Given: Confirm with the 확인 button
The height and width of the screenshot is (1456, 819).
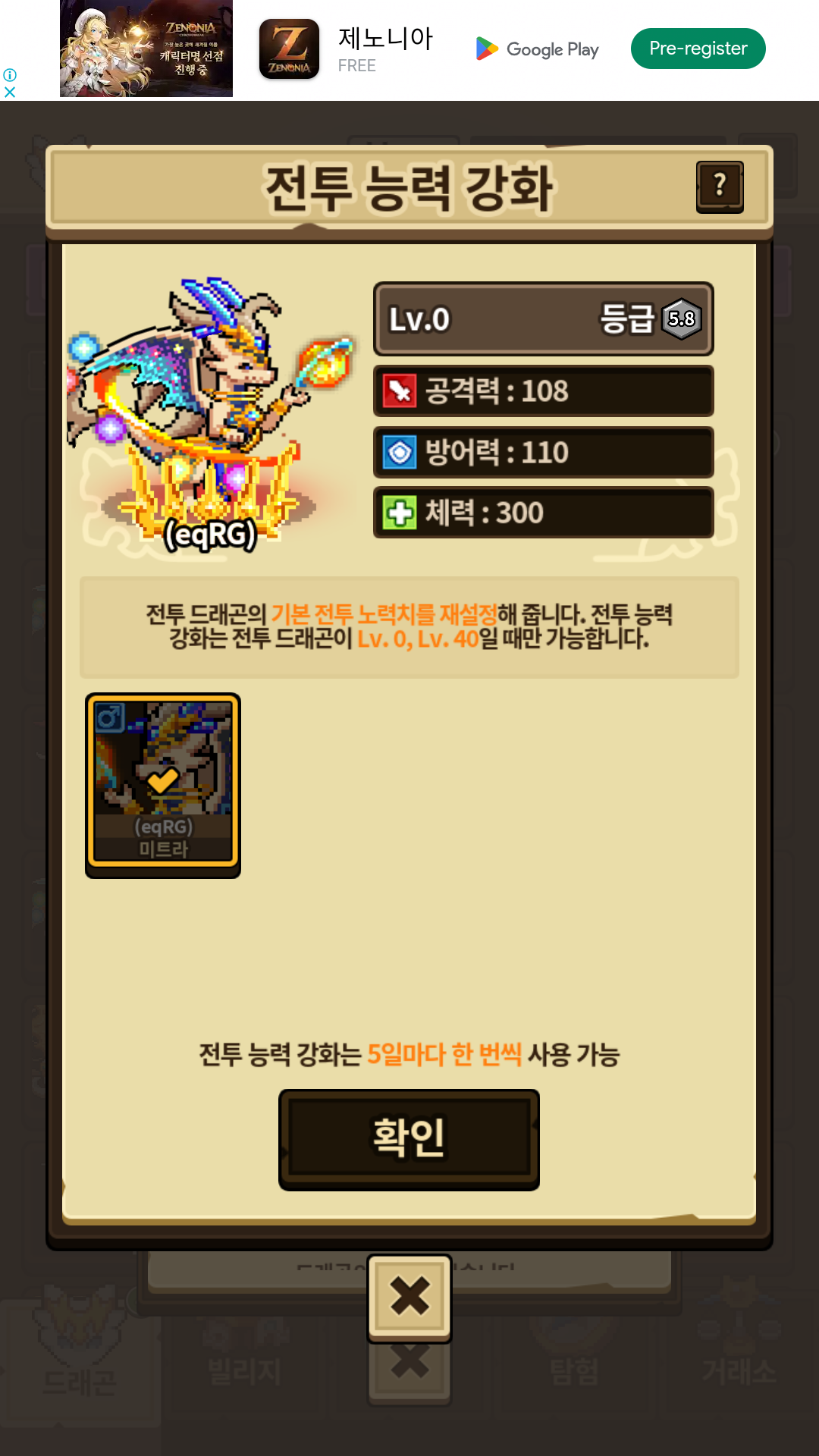Looking at the screenshot, I should click(409, 1139).
